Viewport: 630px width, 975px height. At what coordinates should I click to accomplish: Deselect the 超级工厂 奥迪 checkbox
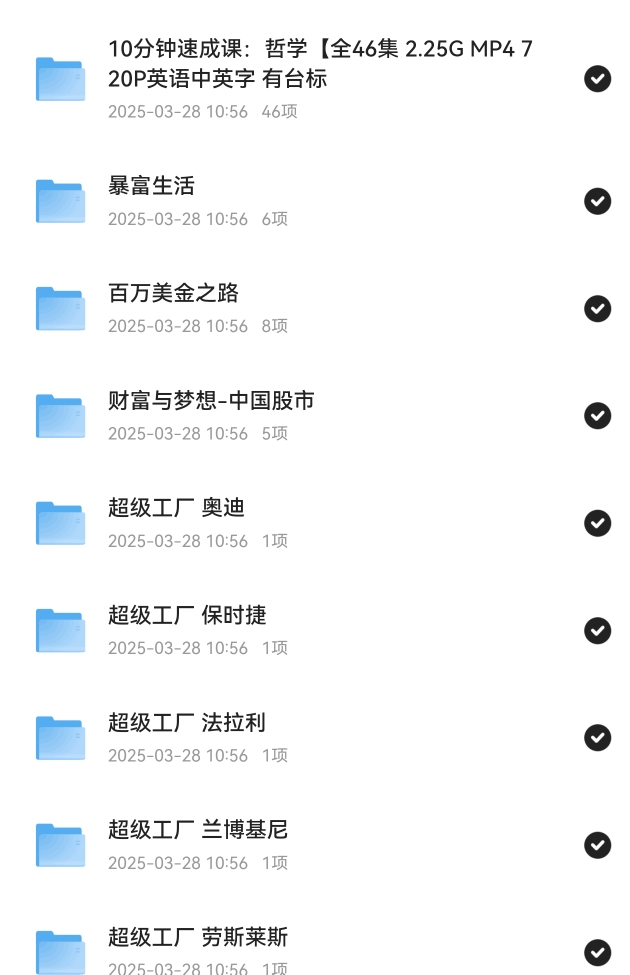597,523
